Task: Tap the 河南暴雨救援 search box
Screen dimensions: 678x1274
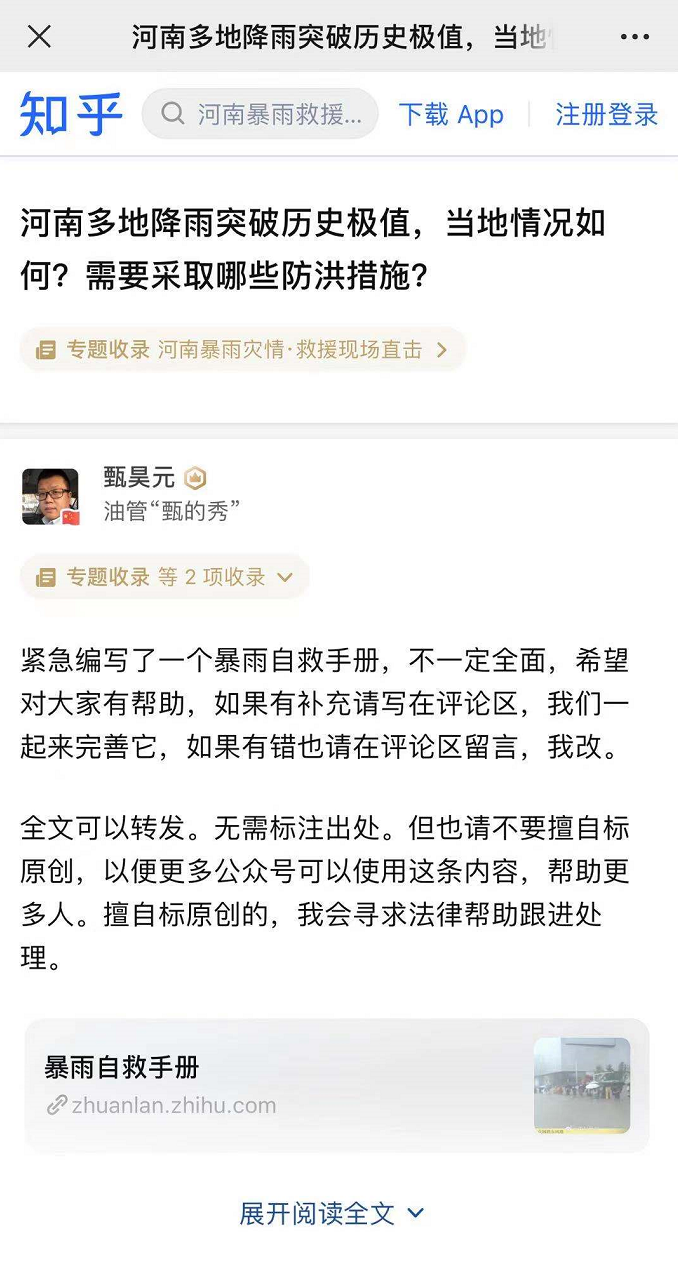Action: pyautogui.click(x=261, y=114)
